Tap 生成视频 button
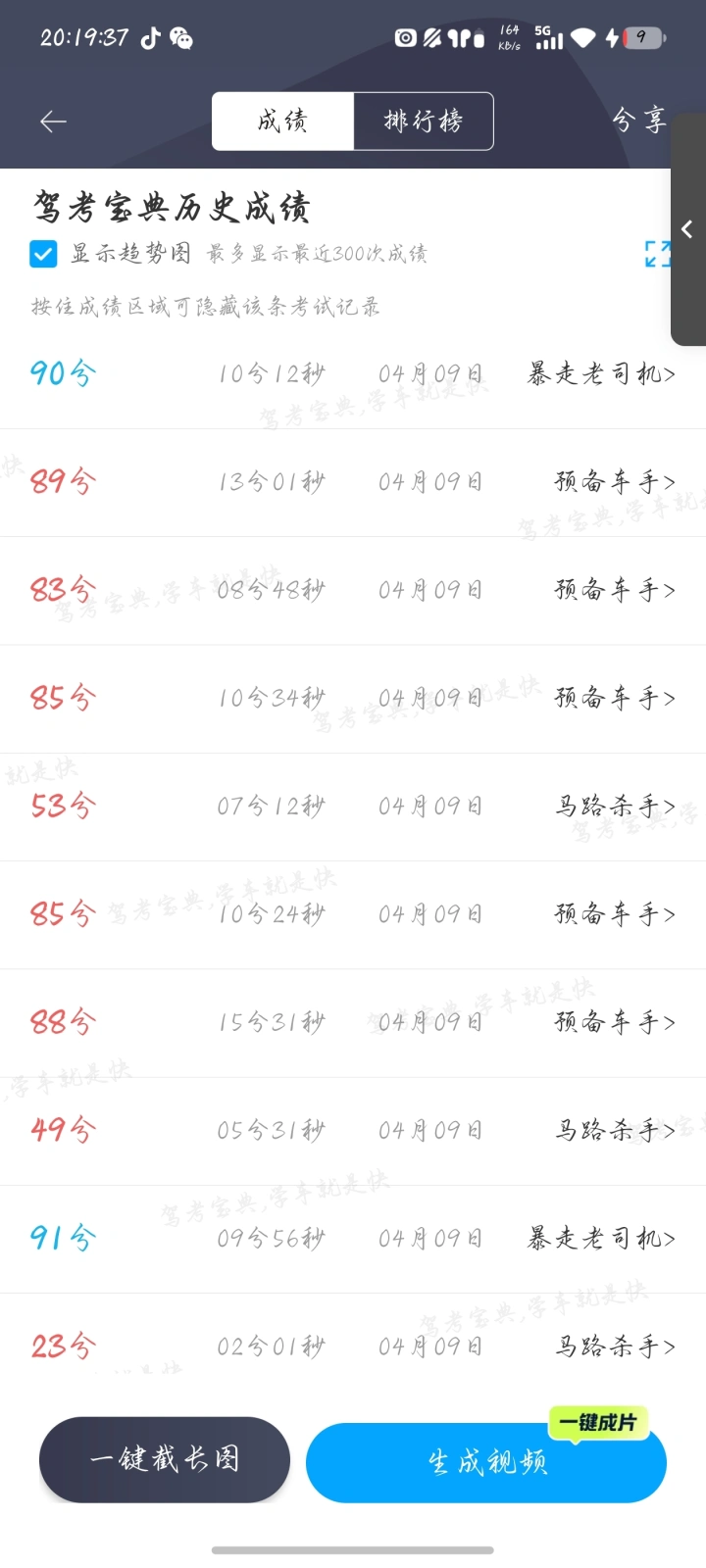 point(486,1462)
